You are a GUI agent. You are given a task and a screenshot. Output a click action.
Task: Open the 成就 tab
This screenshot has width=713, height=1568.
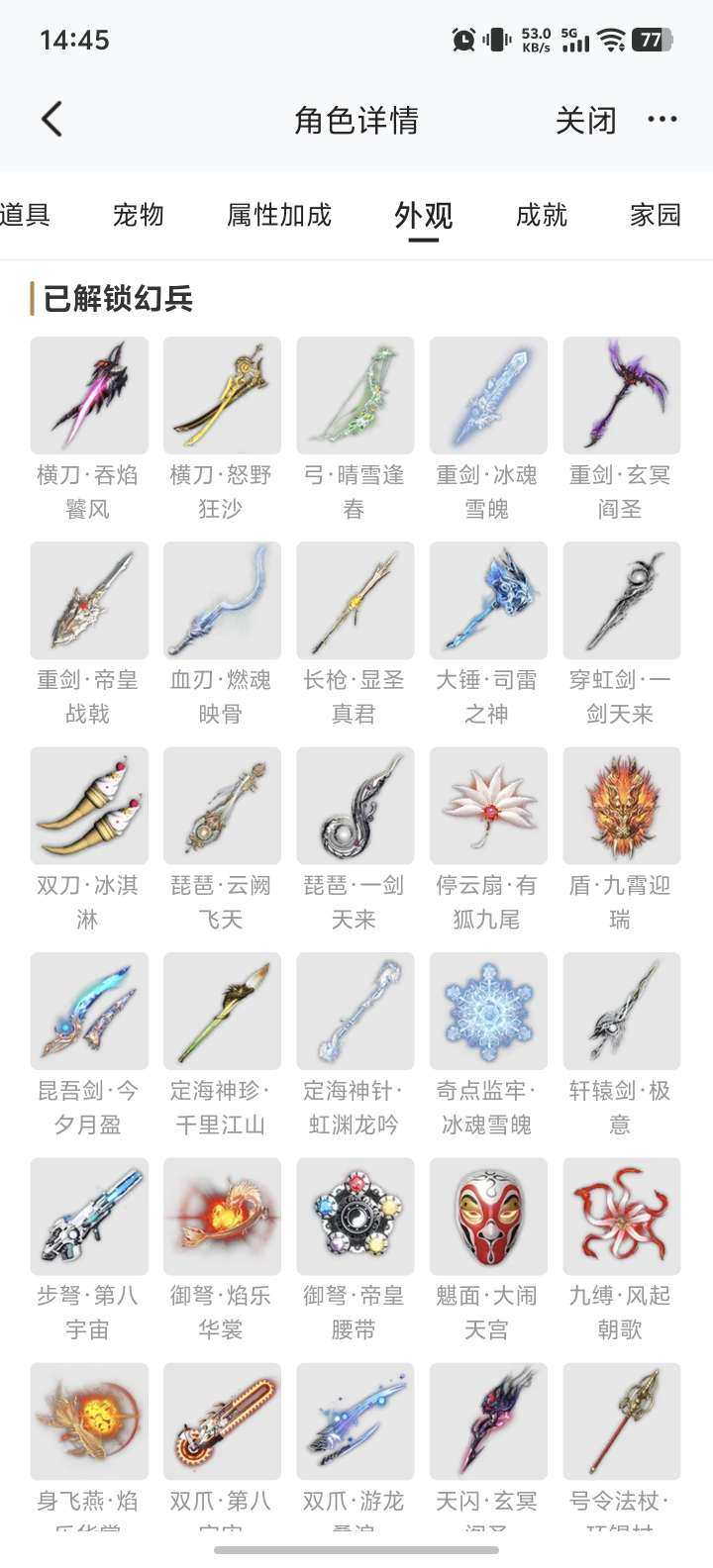[x=541, y=216]
